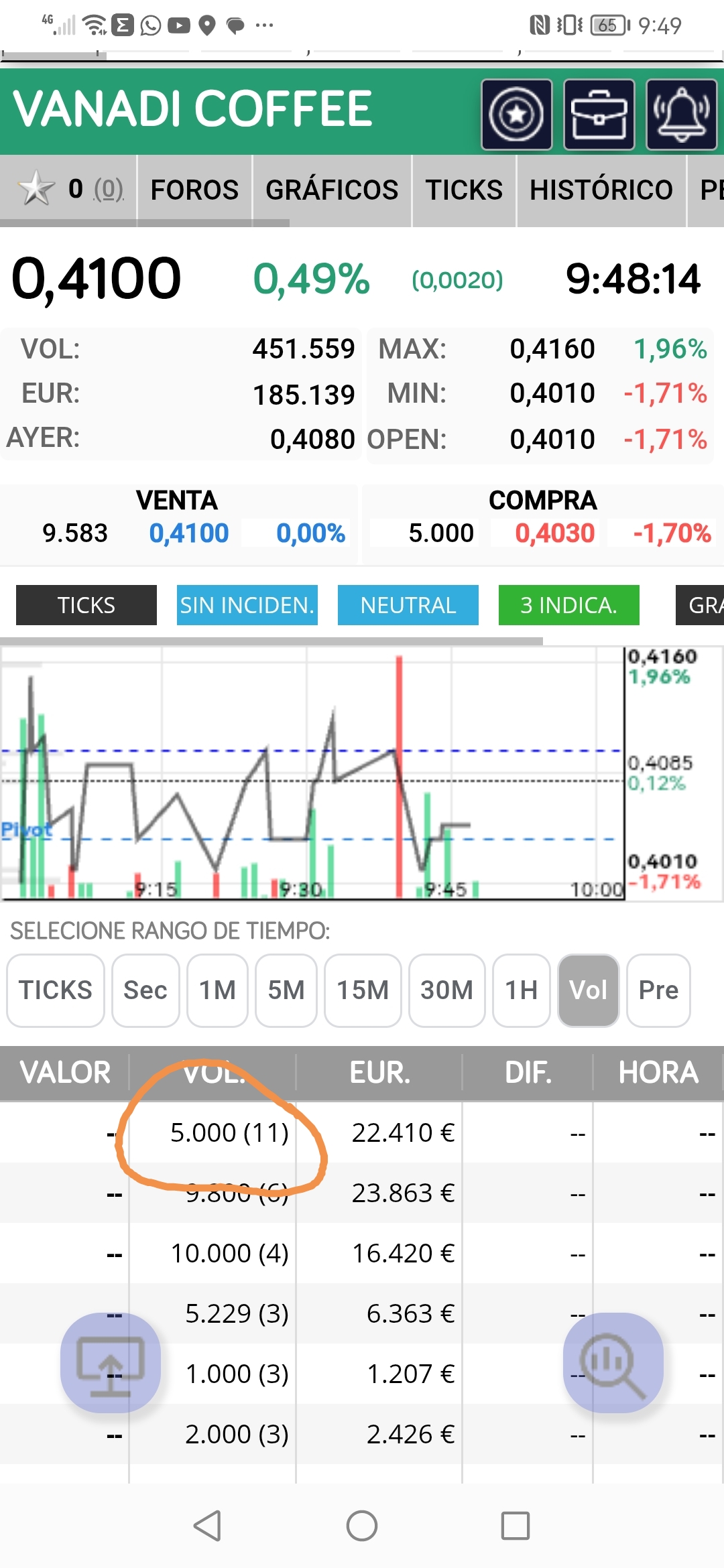Switch to the HISTÓRICO tab
Viewport: 724px width, 1568px height.
pyautogui.click(x=601, y=190)
